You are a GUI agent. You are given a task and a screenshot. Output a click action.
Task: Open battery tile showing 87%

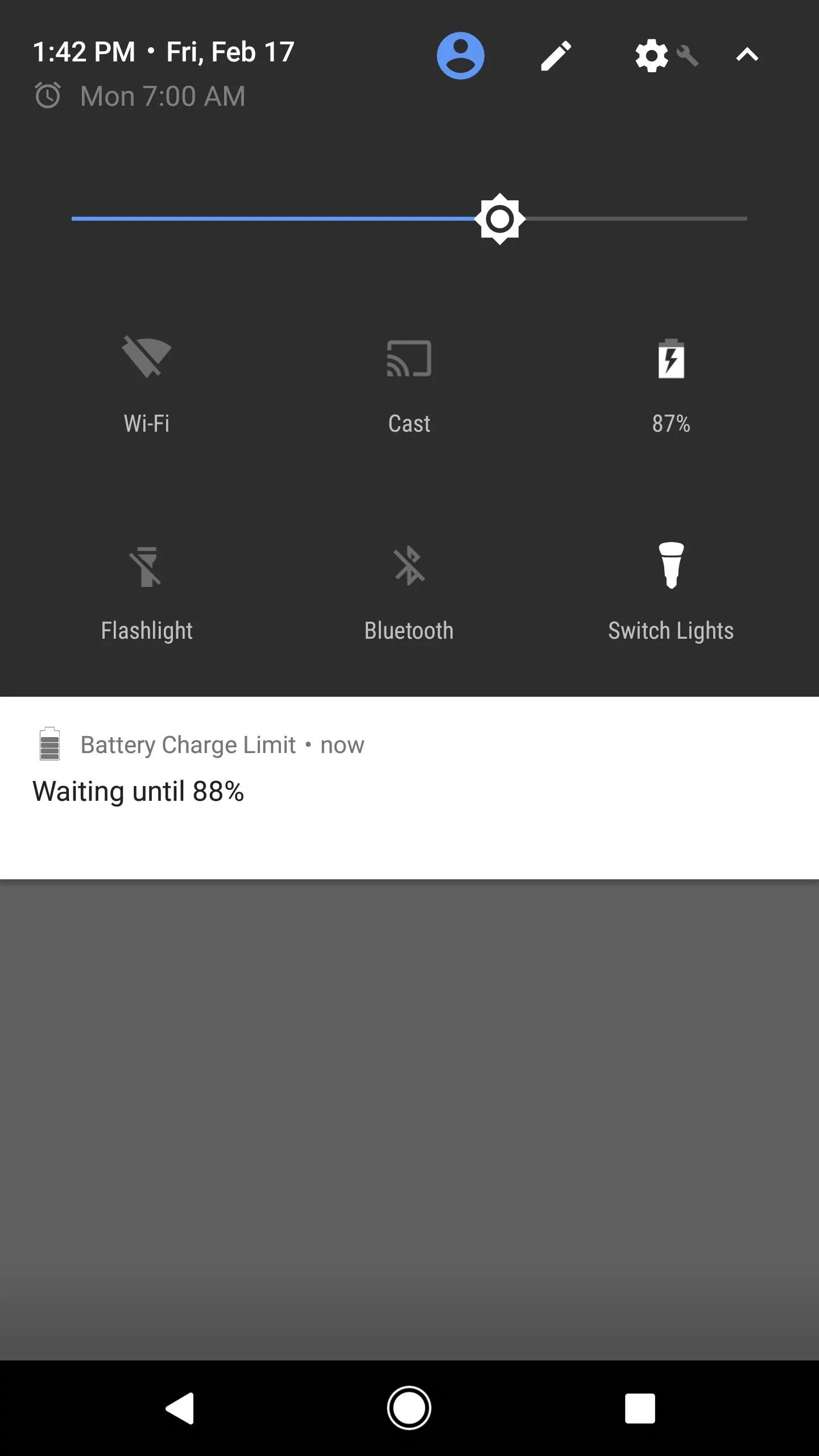click(x=671, y=384)
